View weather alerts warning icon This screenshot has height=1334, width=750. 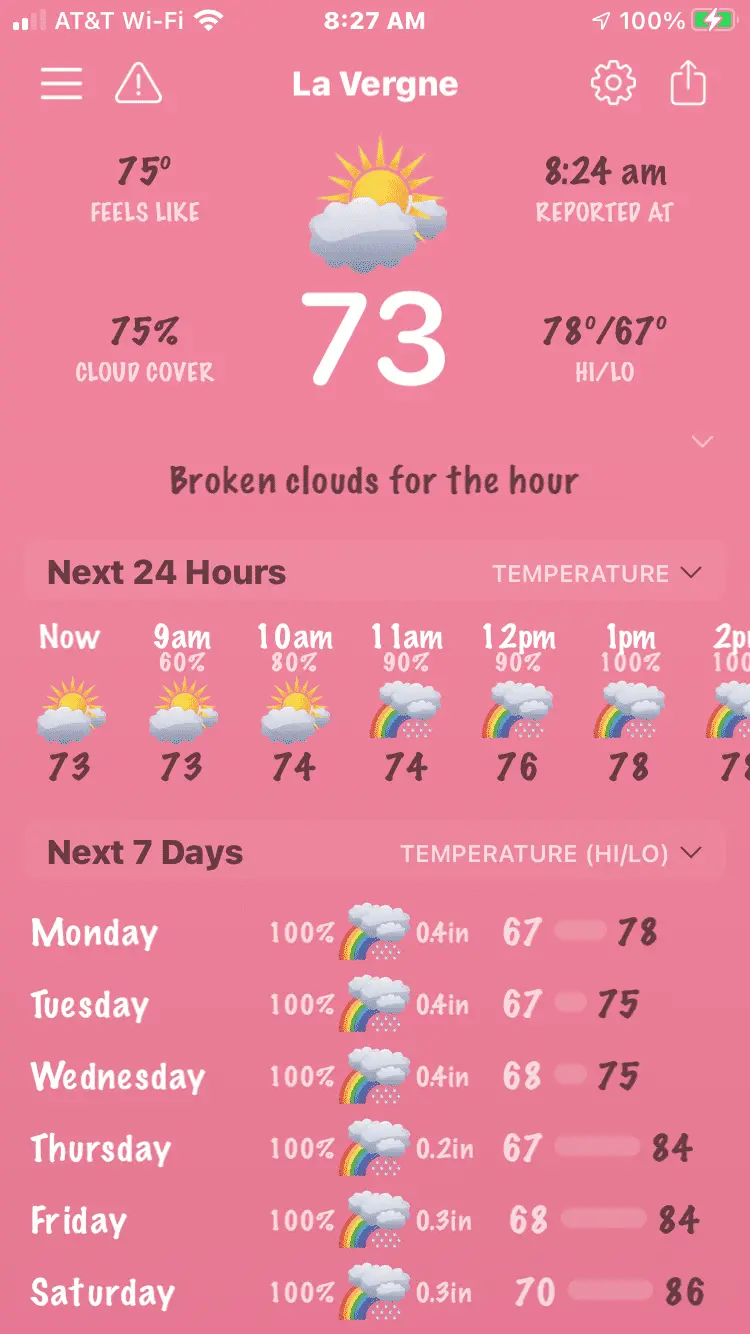pos(138,83)
